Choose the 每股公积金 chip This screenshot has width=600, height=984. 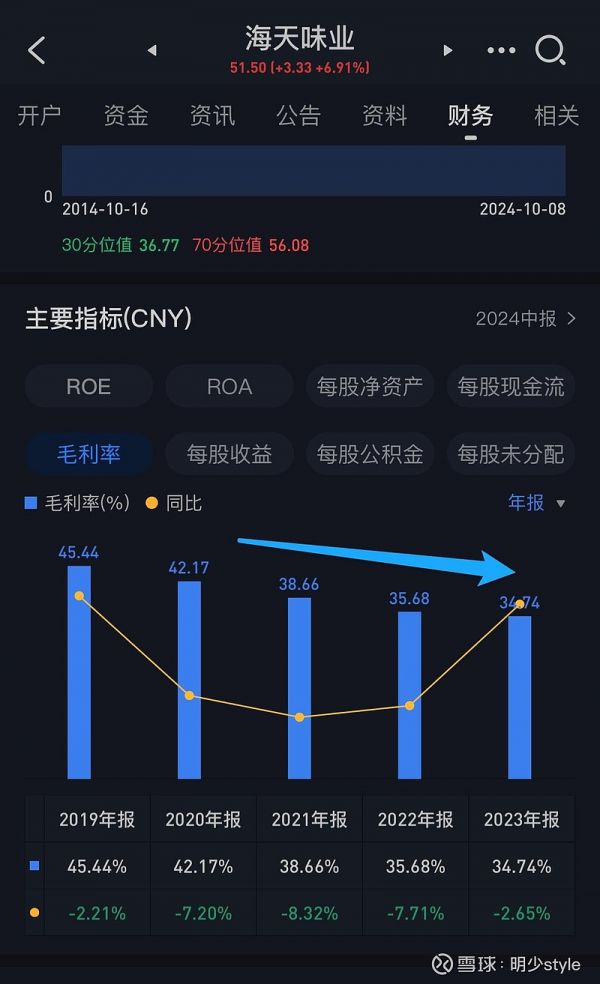coord(370,454)
